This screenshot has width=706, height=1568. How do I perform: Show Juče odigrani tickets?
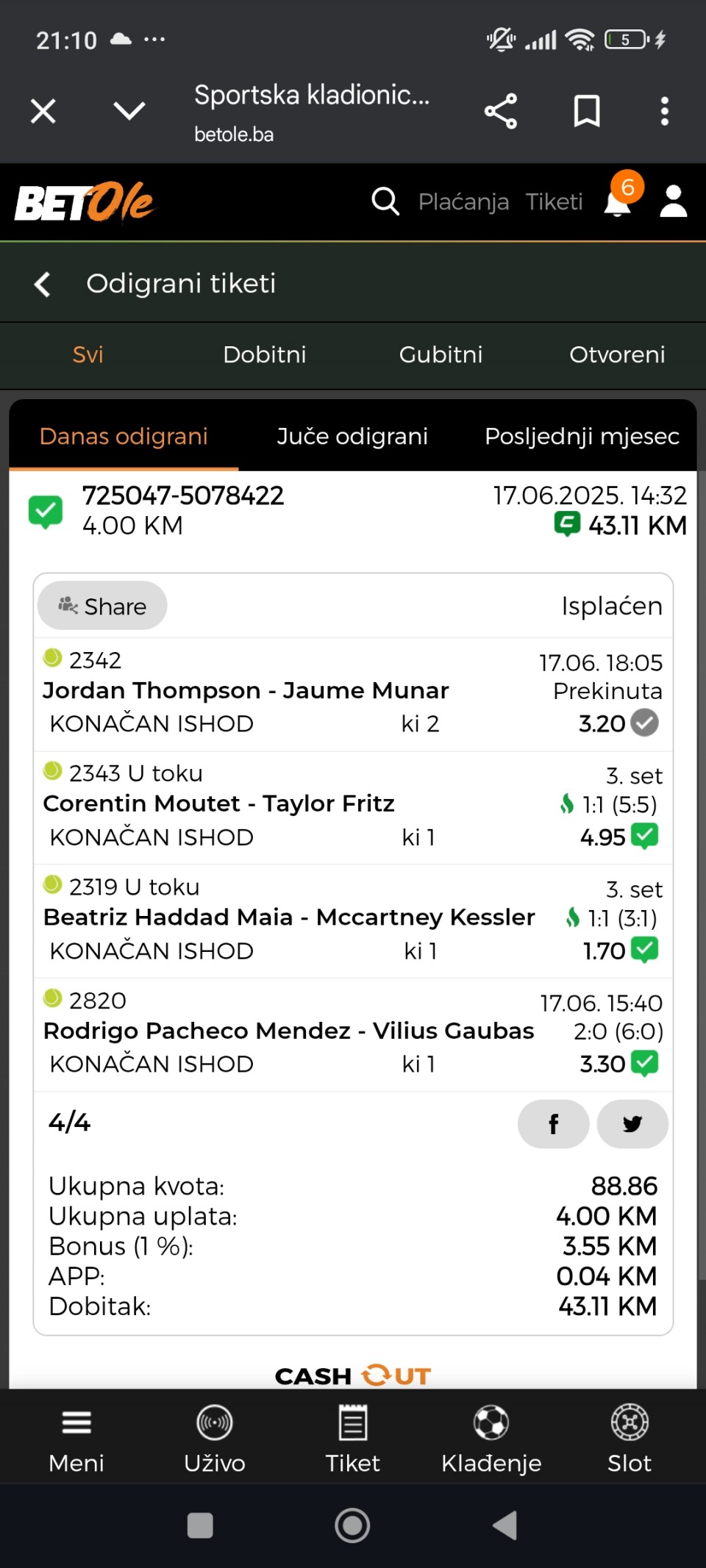tap(352, 436)
